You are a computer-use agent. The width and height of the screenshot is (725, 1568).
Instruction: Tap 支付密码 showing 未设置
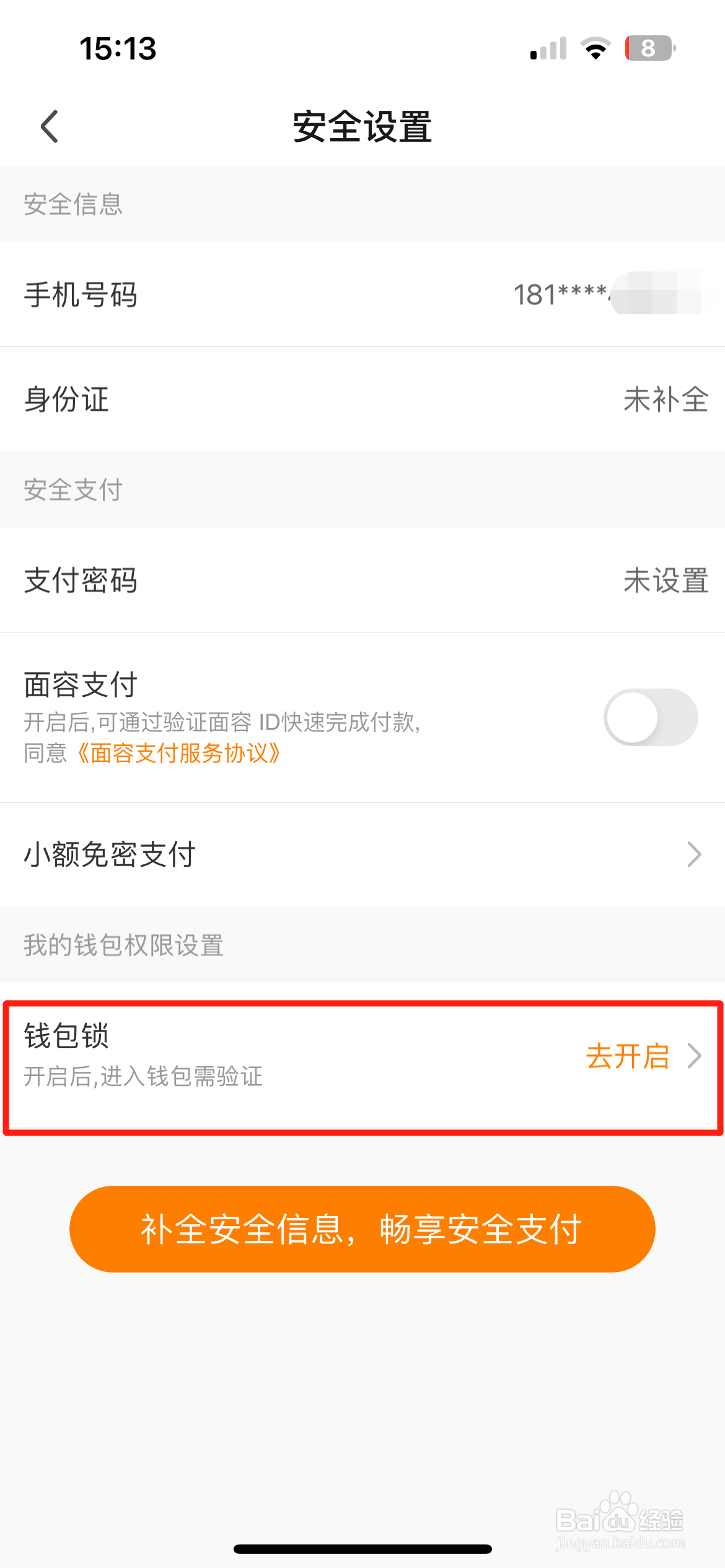point(362,581)
